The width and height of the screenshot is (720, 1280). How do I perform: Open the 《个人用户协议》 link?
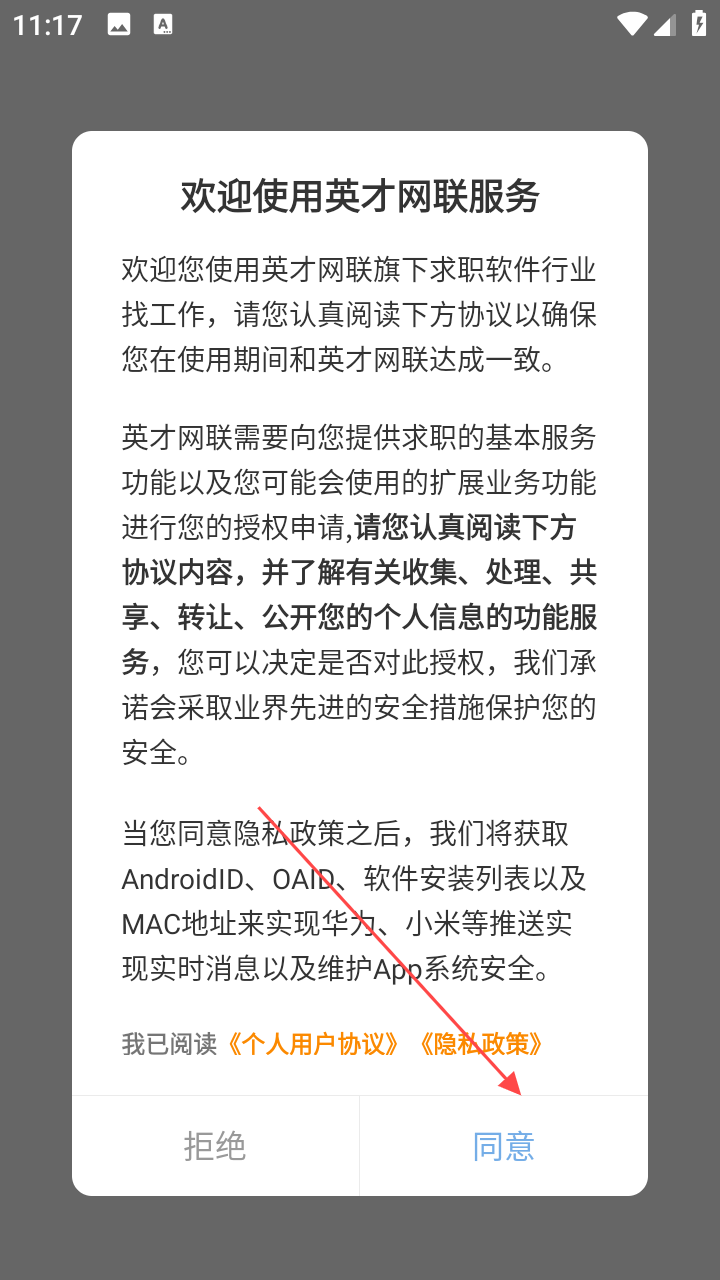click(314, 1044)
